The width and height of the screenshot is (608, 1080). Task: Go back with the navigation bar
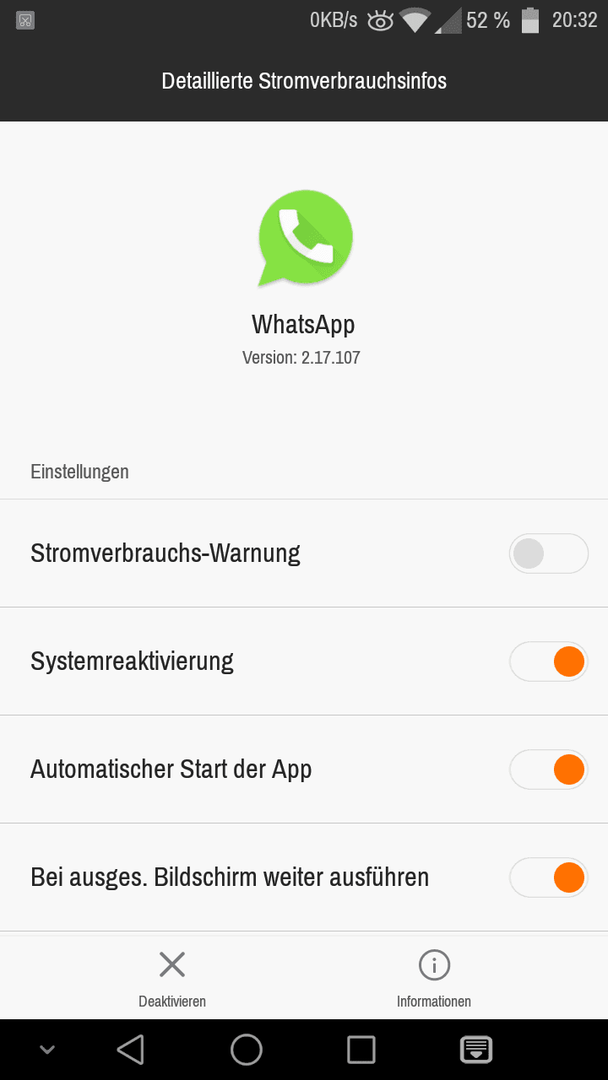click(x=130, y=1050)
